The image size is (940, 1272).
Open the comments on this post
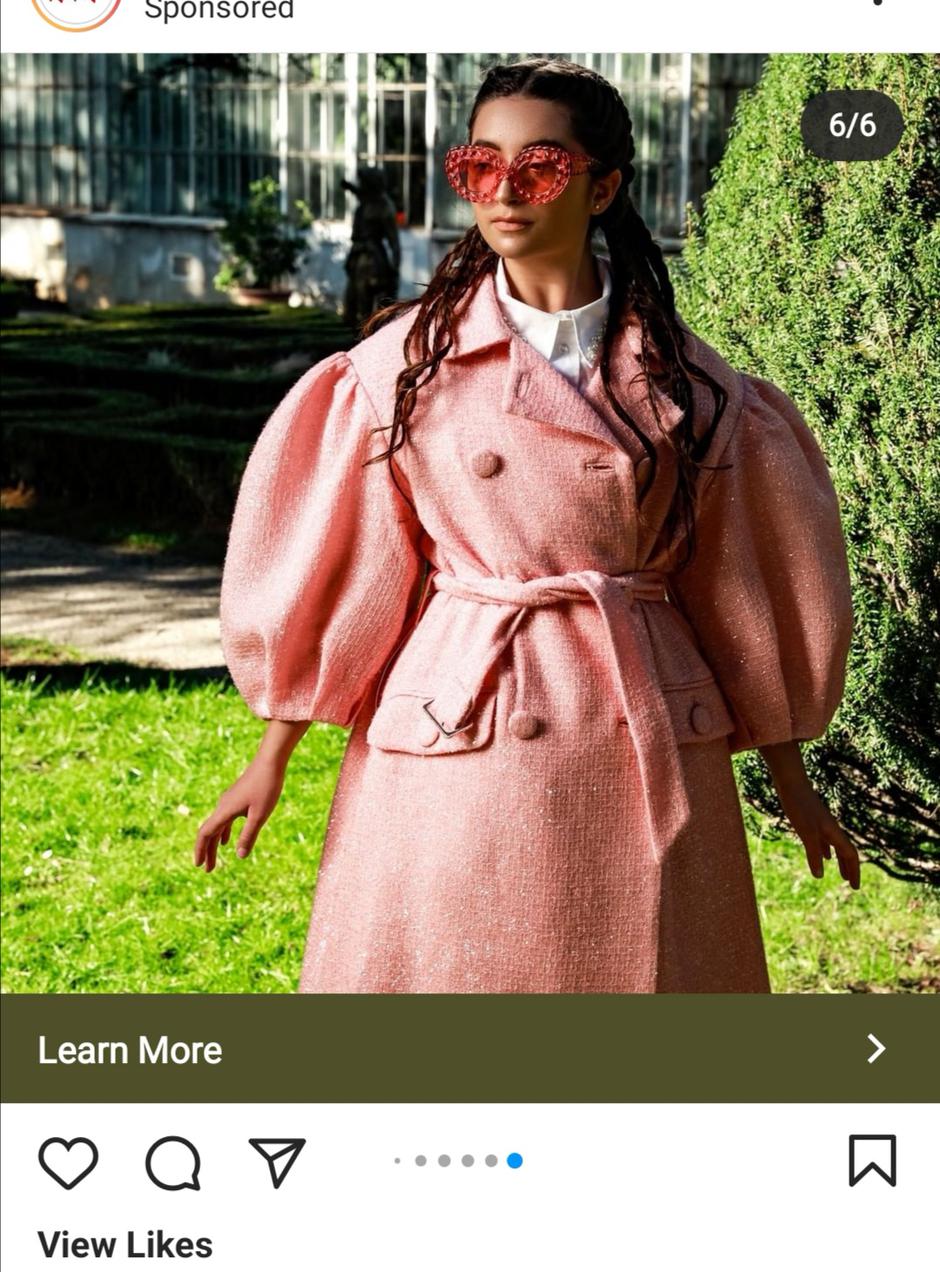pyautogui.click(x=173, y=1162)
